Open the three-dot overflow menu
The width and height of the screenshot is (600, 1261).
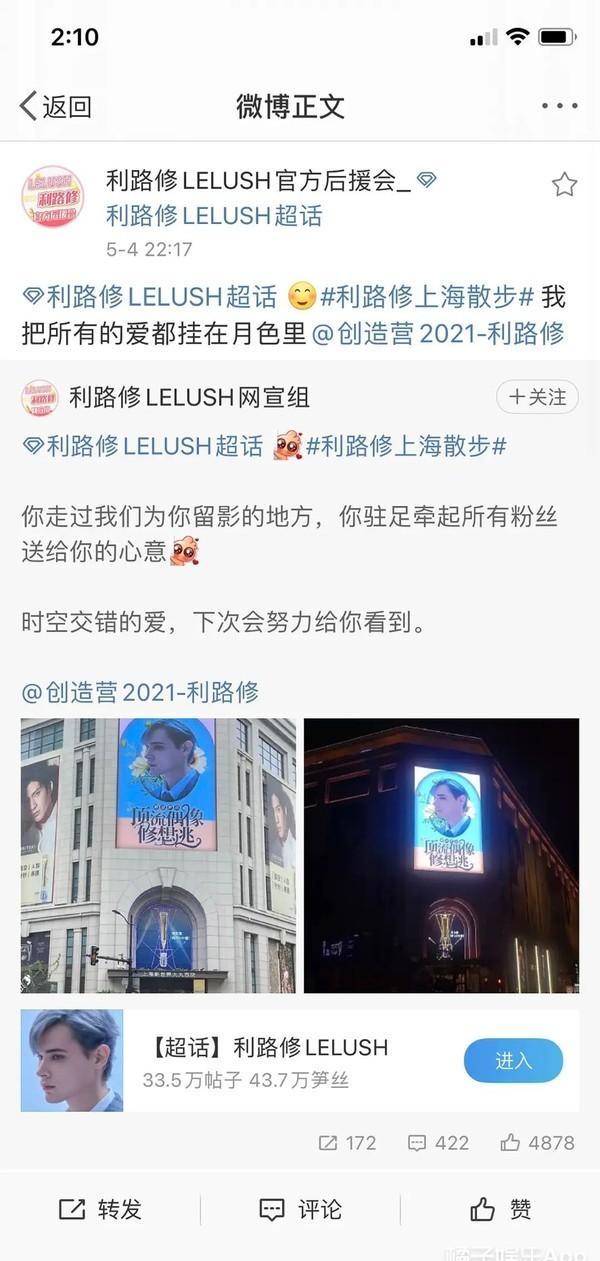coord(559,106)
